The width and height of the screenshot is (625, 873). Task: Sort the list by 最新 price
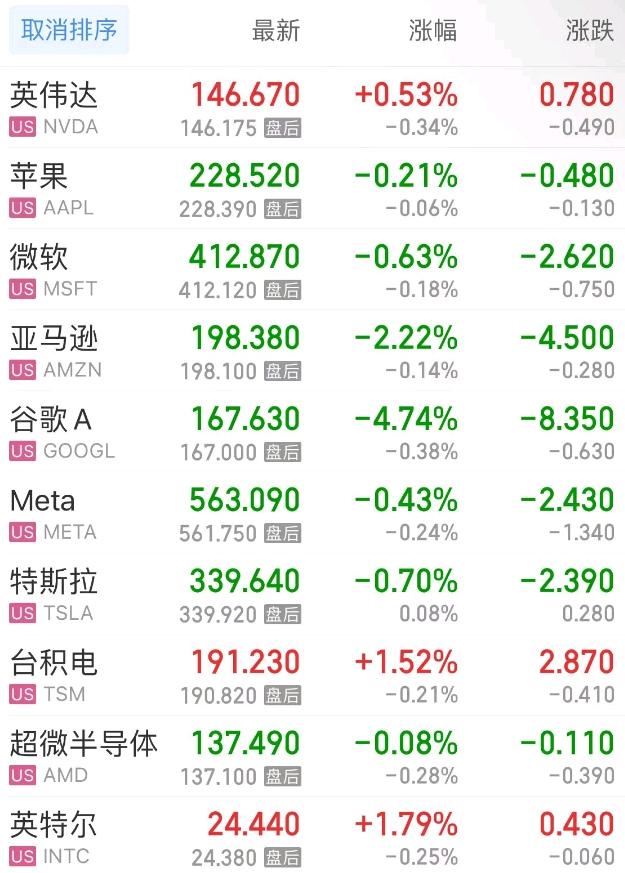(x=276, y=31)
